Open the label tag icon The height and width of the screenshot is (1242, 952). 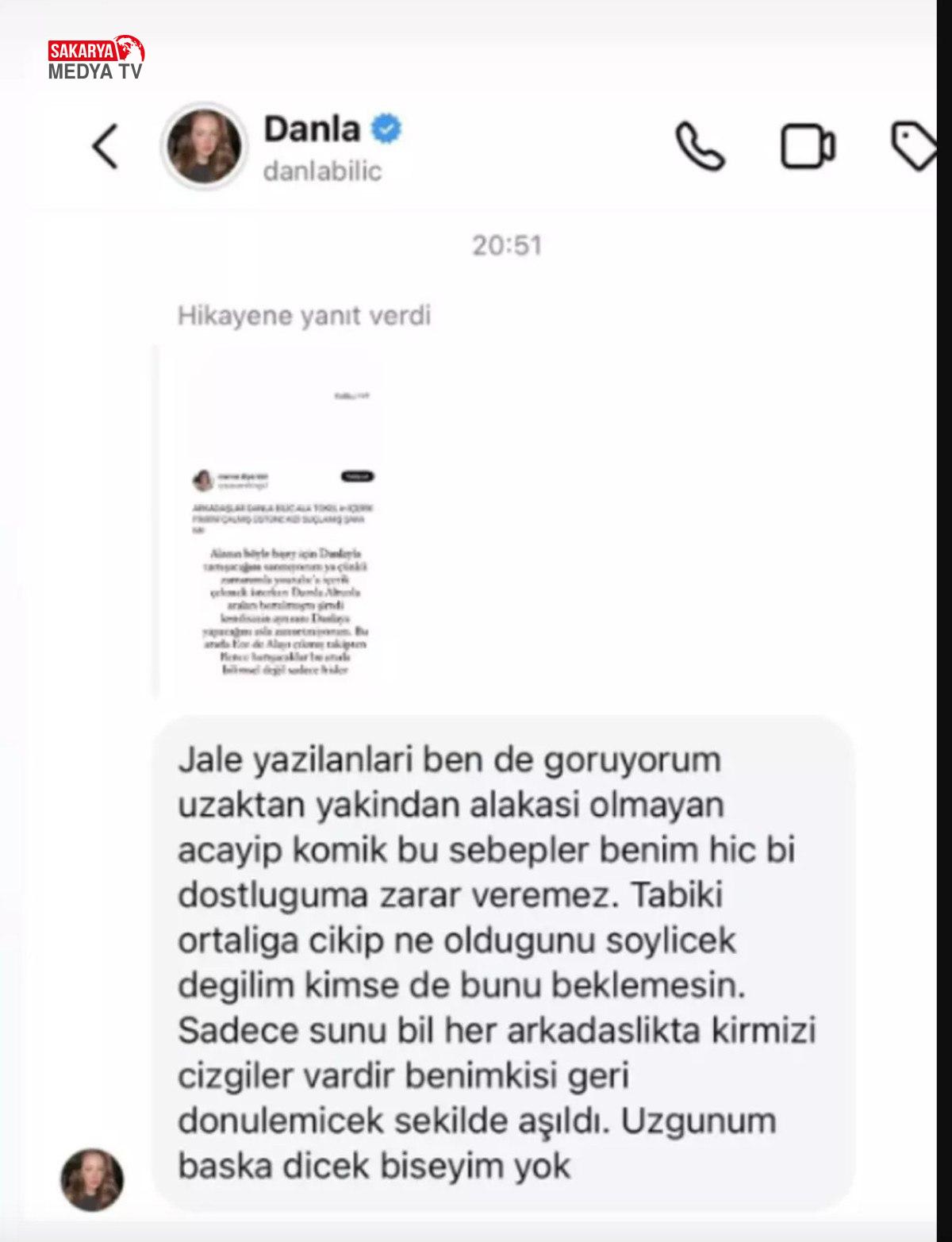[x=915, y=146]
